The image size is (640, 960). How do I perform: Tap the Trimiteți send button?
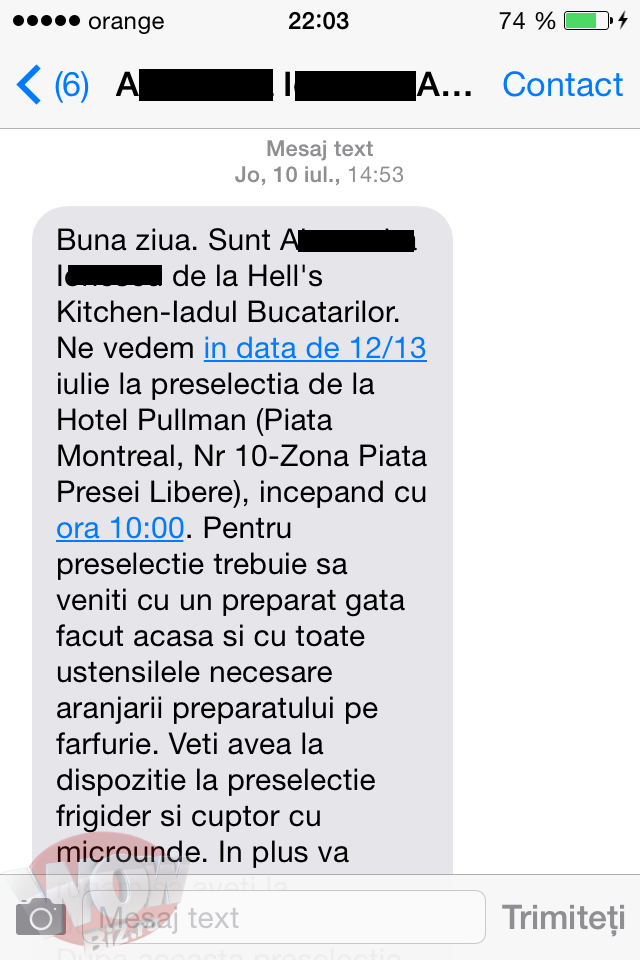coord(563,917)
